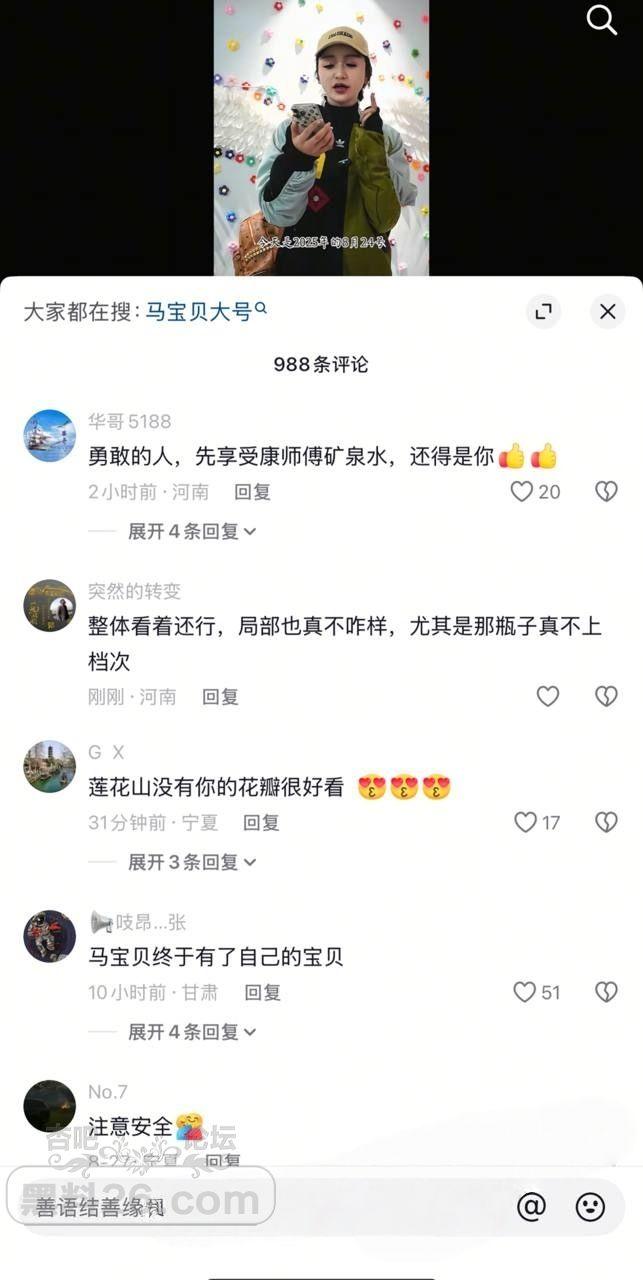The image size is (643, 1280).
Task: Like 吱昂...张's comment with 51 likes
Action: [x=525, y=992]
